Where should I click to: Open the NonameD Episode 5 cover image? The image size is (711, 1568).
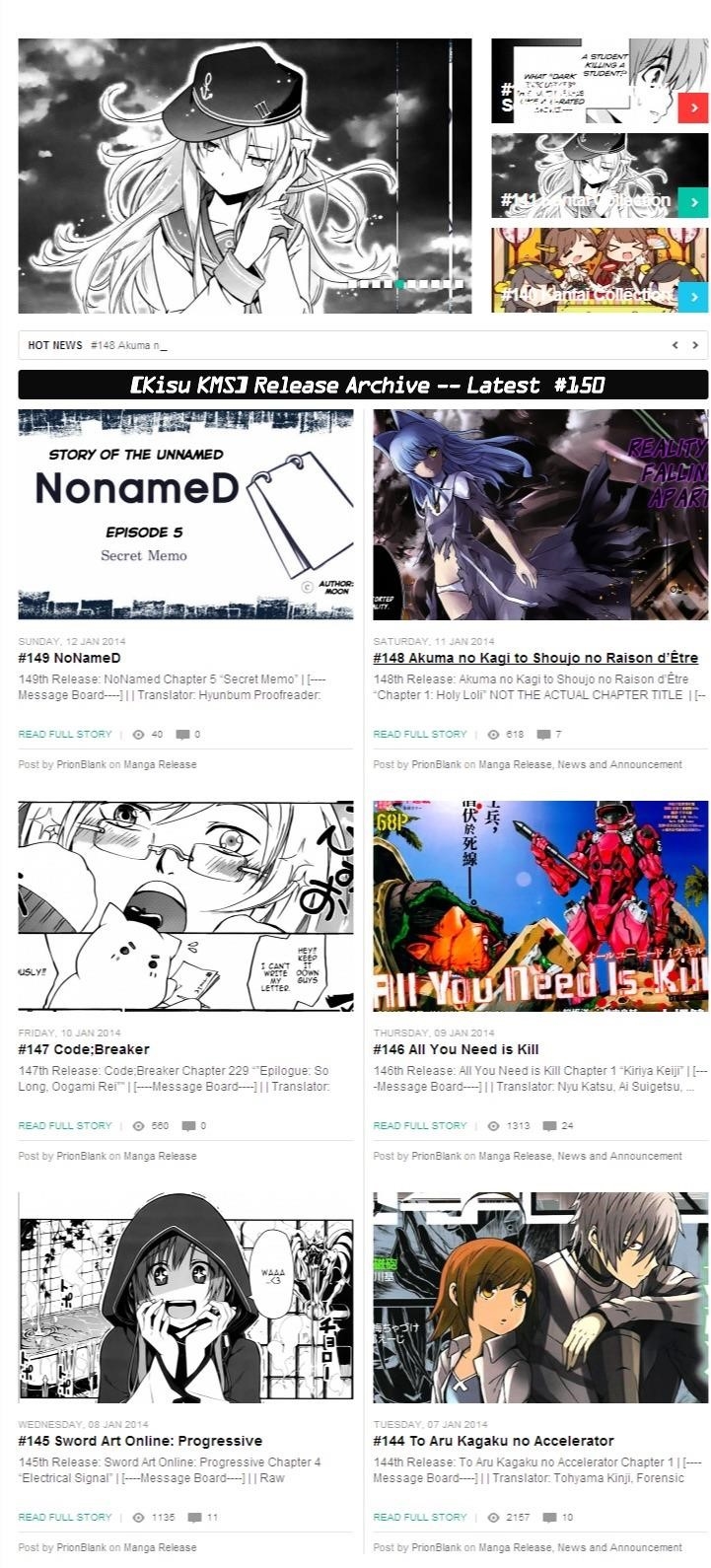pos(185,515)
